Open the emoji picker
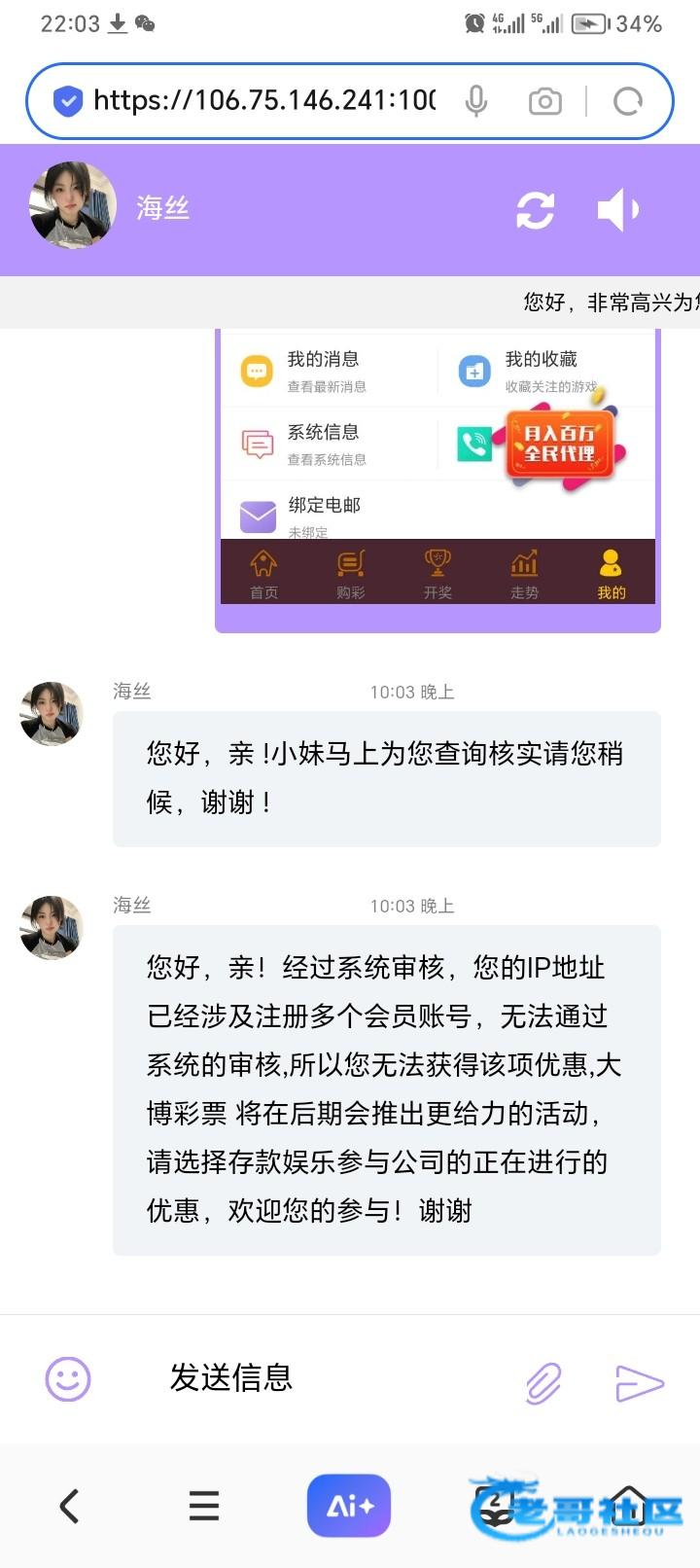This screenshot has width=700, height=1568. 68,1379
